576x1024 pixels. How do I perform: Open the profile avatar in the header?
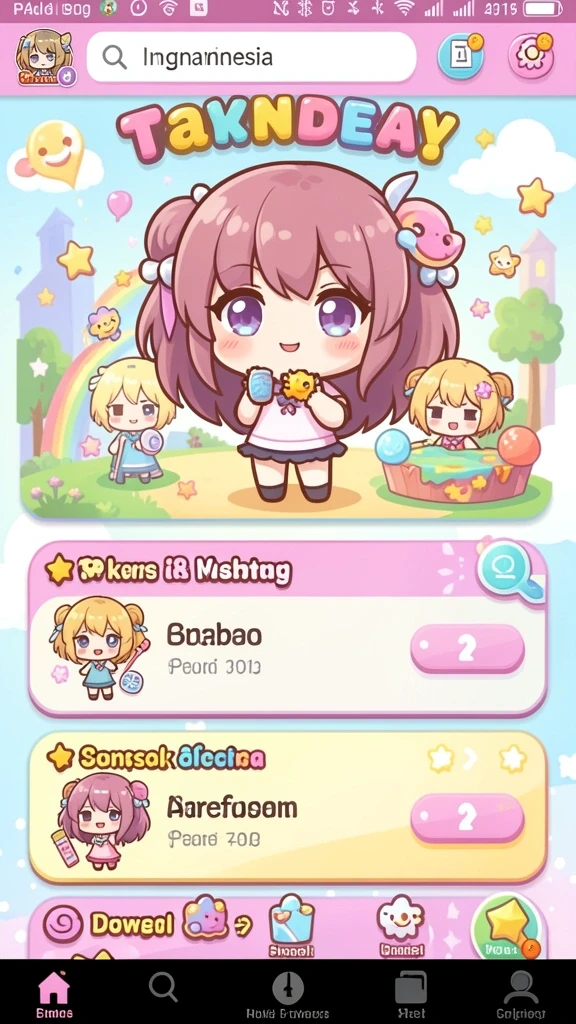44,57
